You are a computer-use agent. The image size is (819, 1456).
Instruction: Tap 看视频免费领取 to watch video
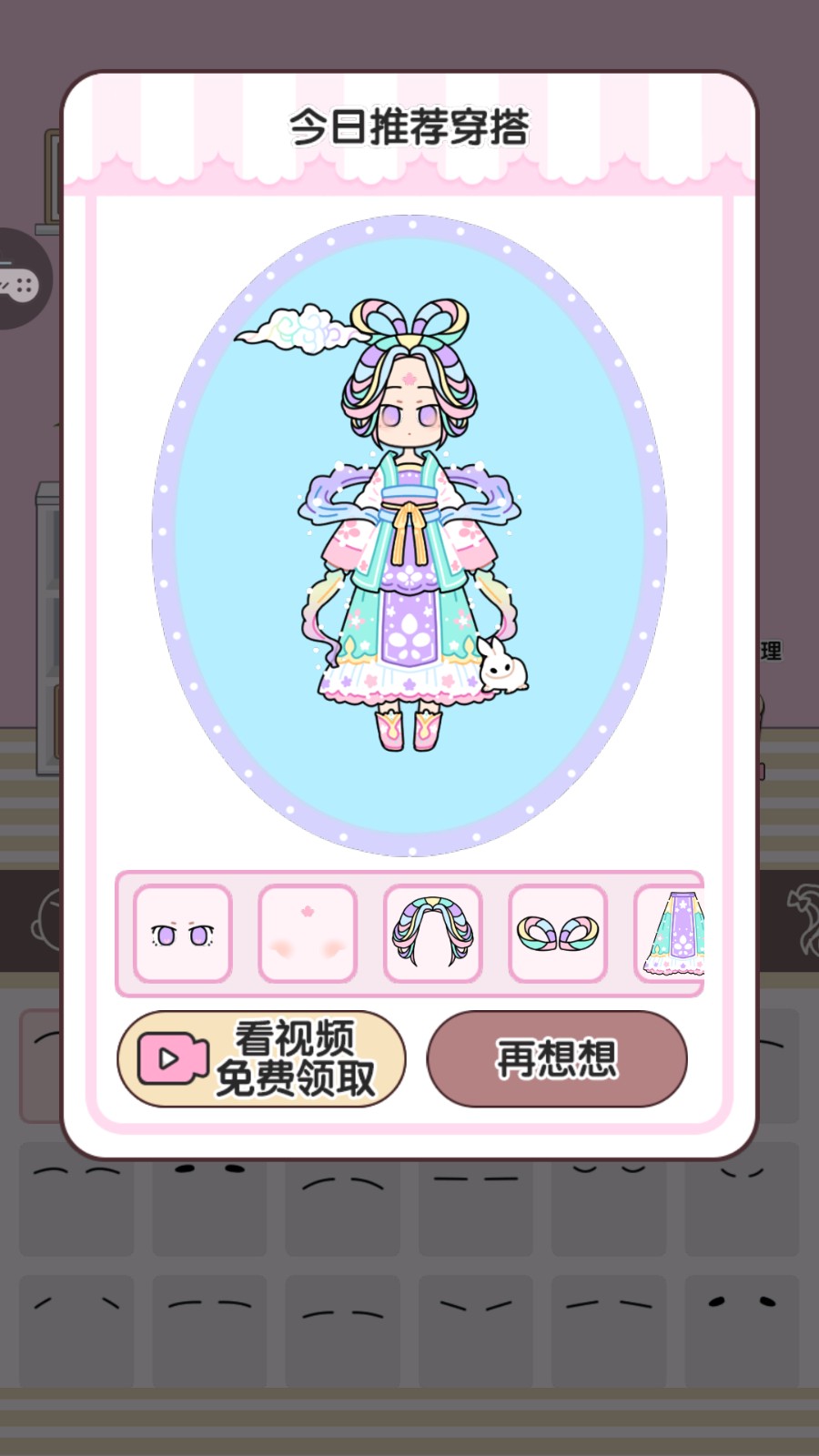261,1058
